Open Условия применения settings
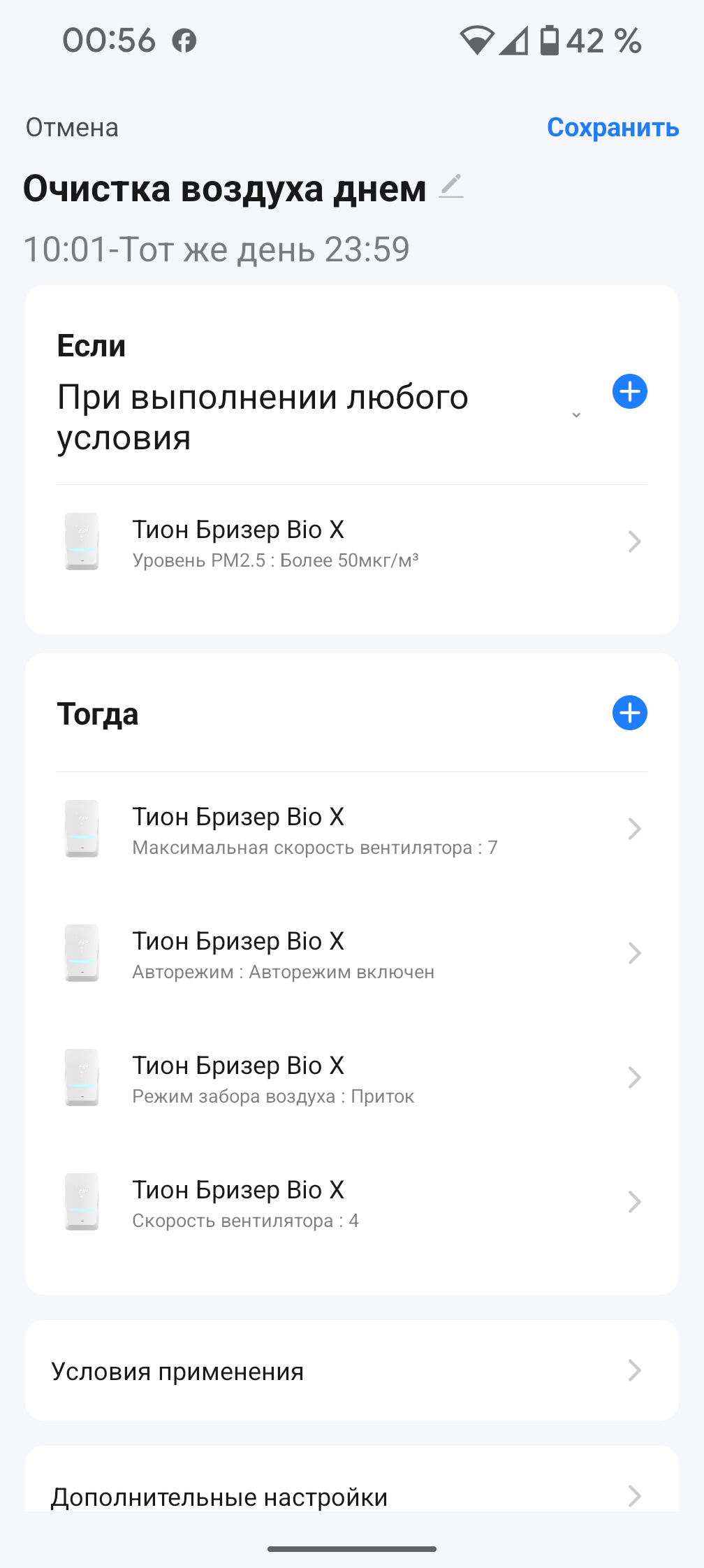 [352, 1371]
